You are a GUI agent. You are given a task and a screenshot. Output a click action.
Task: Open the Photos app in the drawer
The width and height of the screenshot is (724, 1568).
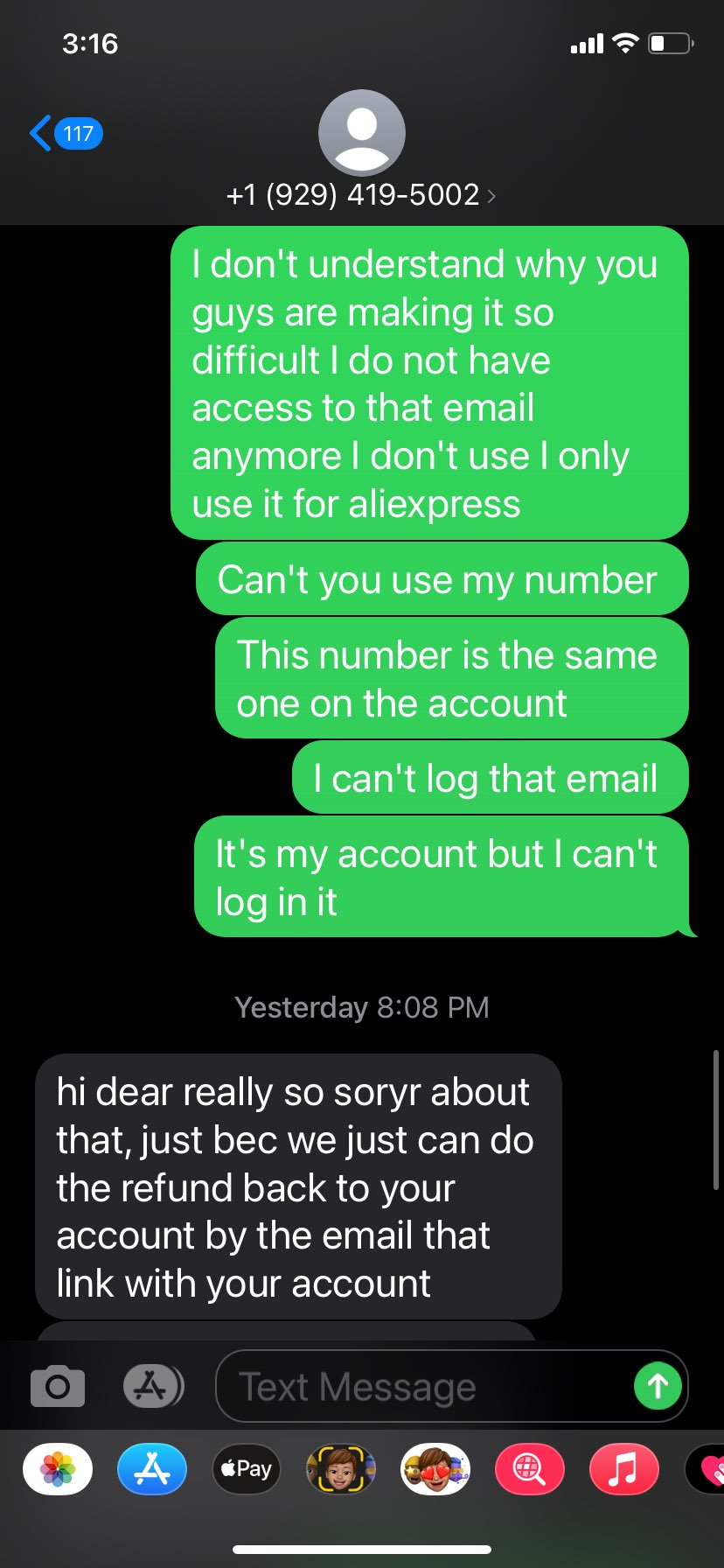58,1469
